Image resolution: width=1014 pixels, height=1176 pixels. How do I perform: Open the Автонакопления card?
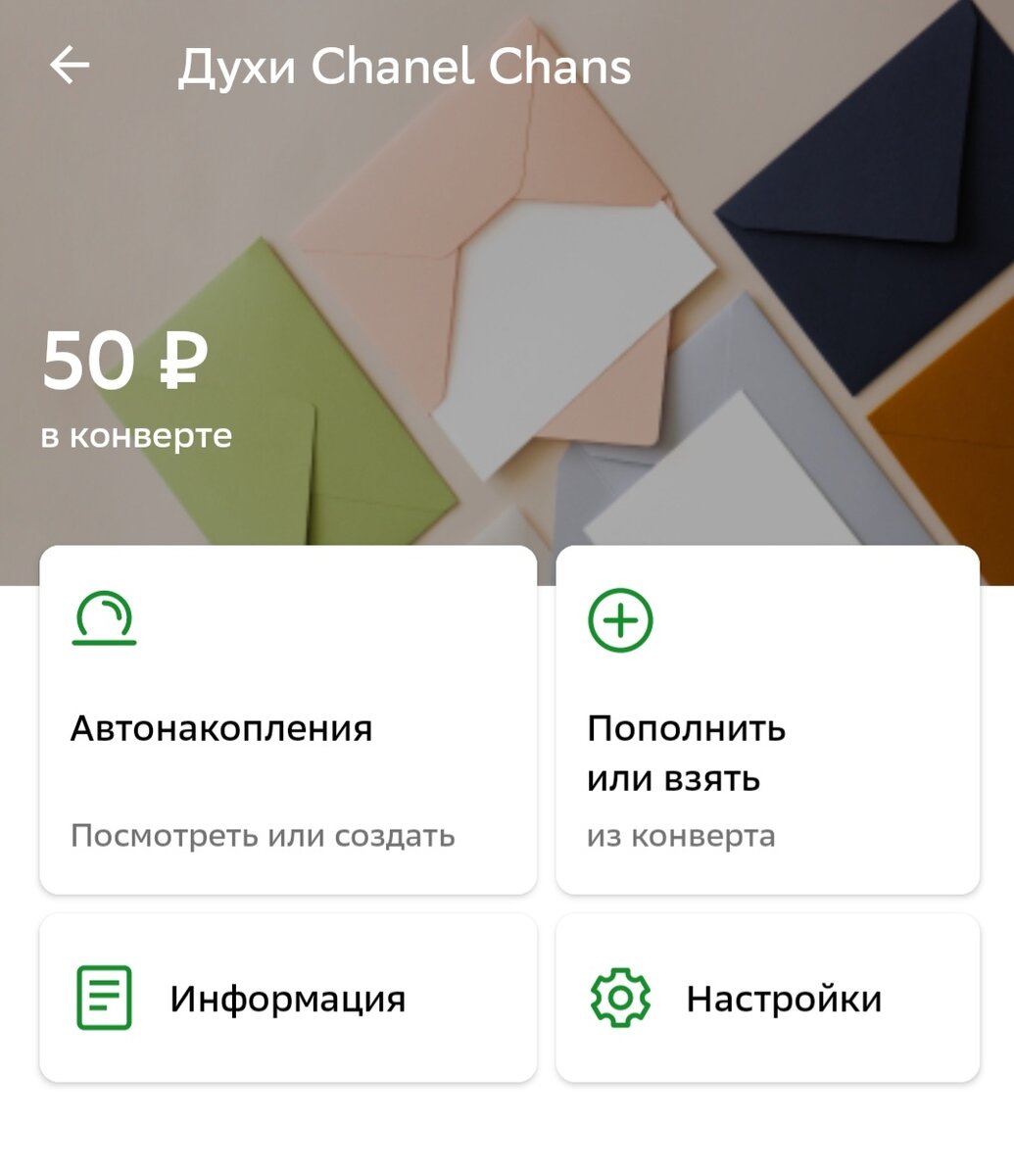[x=288, y=720]
